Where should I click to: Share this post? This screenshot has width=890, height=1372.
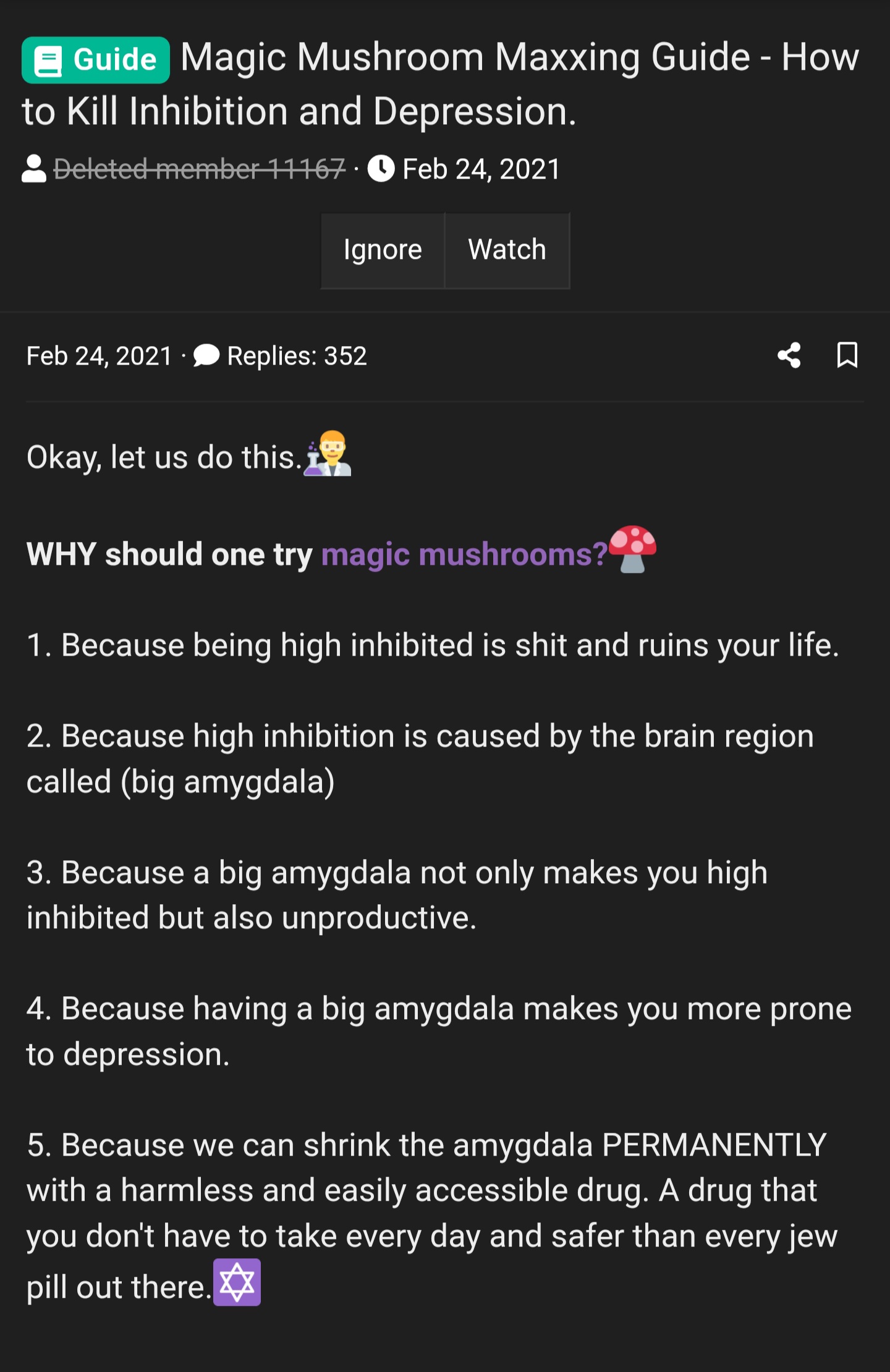click(x=789, y=355)
